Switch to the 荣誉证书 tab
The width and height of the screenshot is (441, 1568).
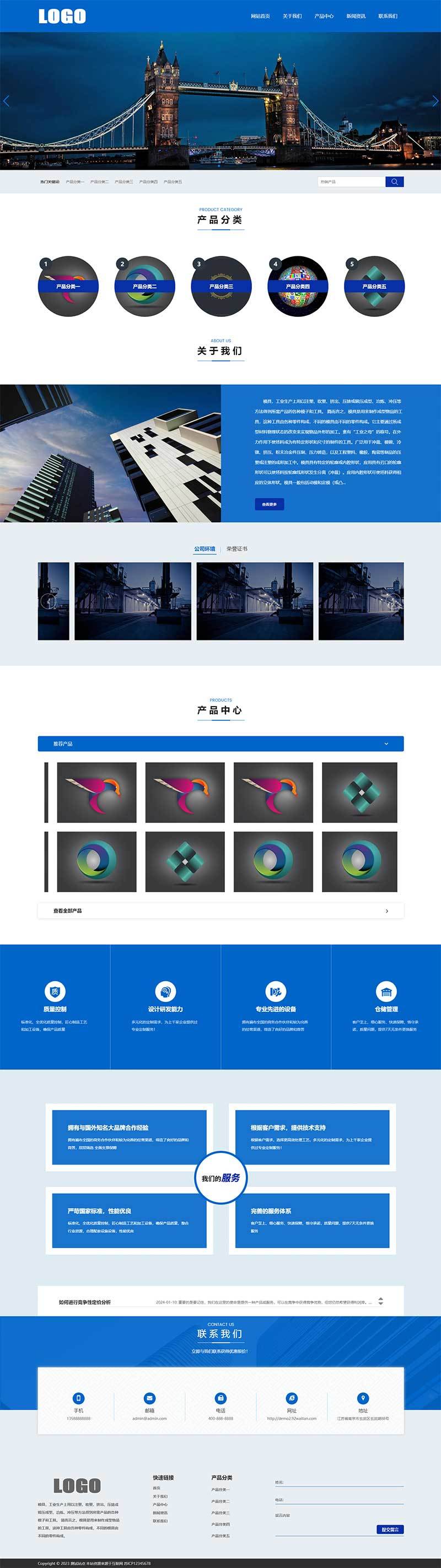click(237, 548)
